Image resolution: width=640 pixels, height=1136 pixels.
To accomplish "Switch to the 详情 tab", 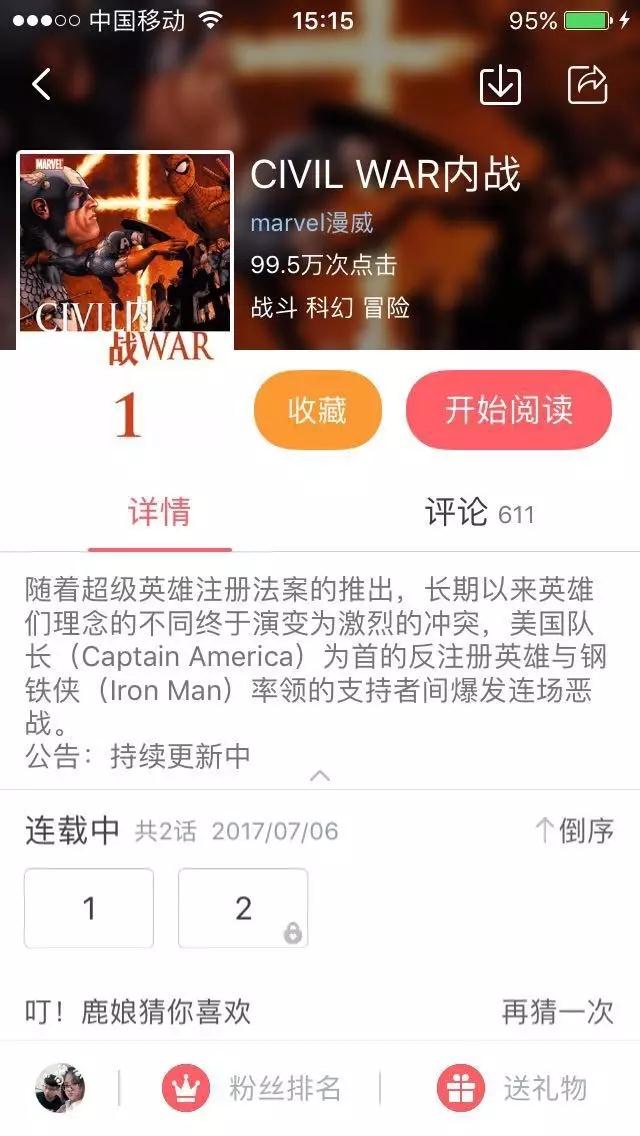I will tap(159, 513).
